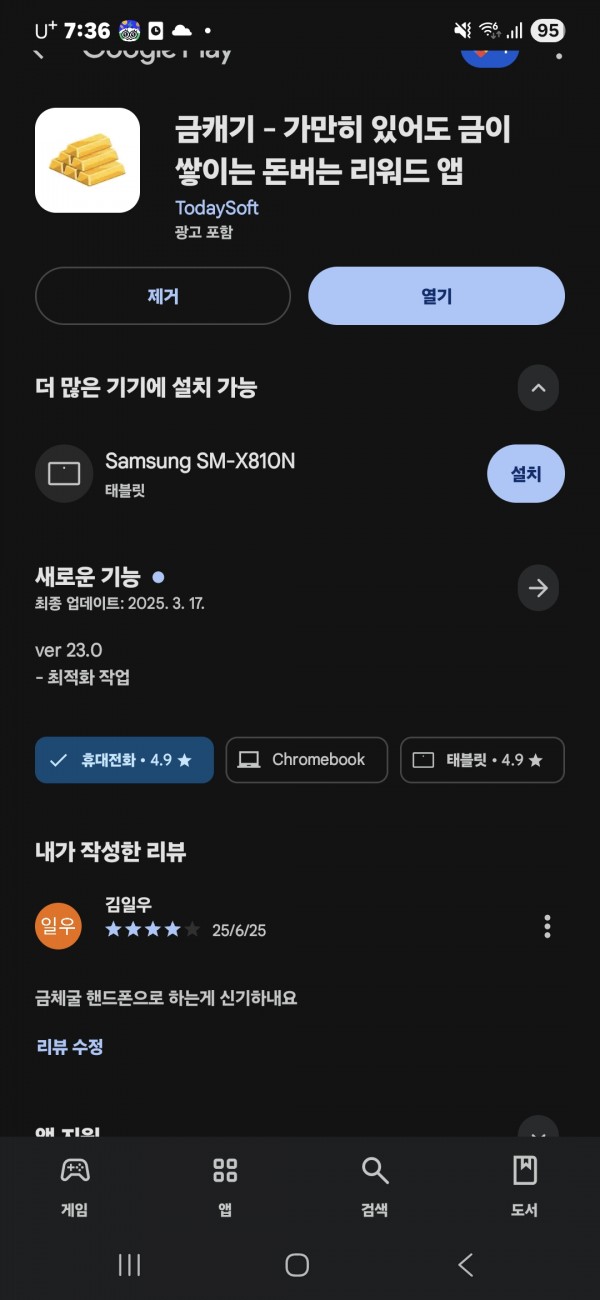This screenshot has width=600, height=1300.
Task: Switch to the 도서 tab
Action: [525, 1187]
